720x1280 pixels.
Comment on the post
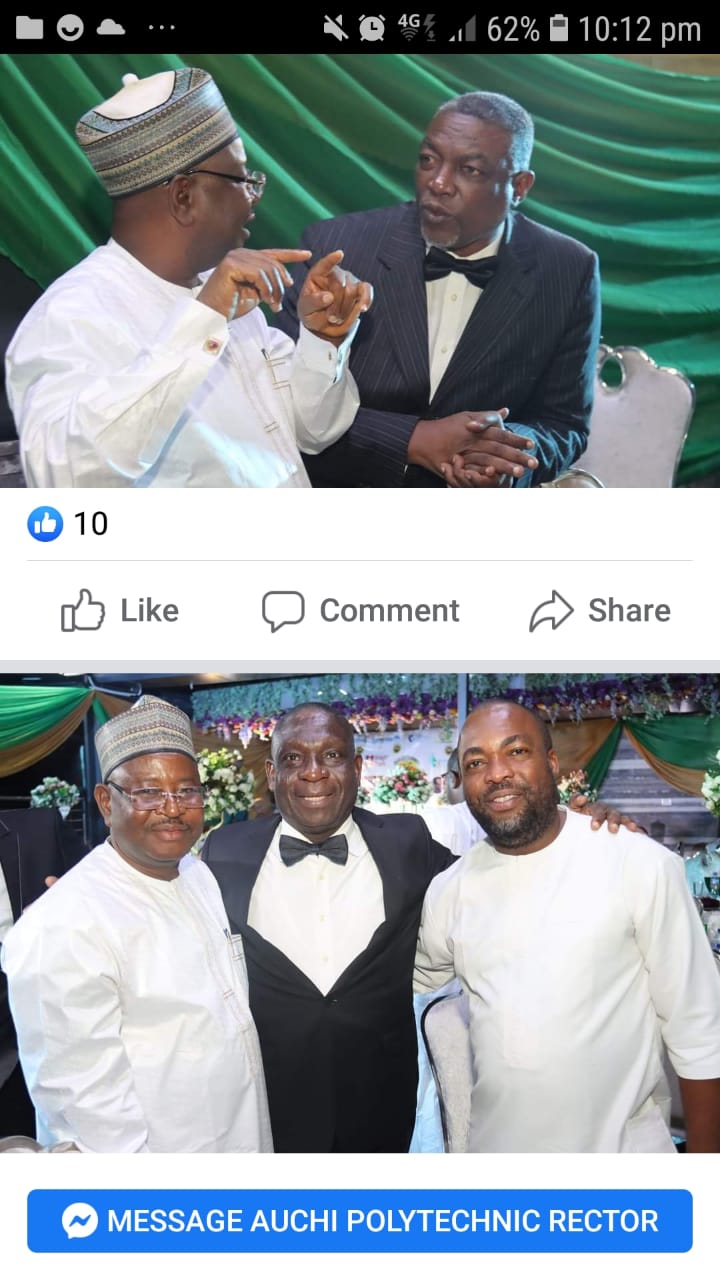tap(360, 610)
